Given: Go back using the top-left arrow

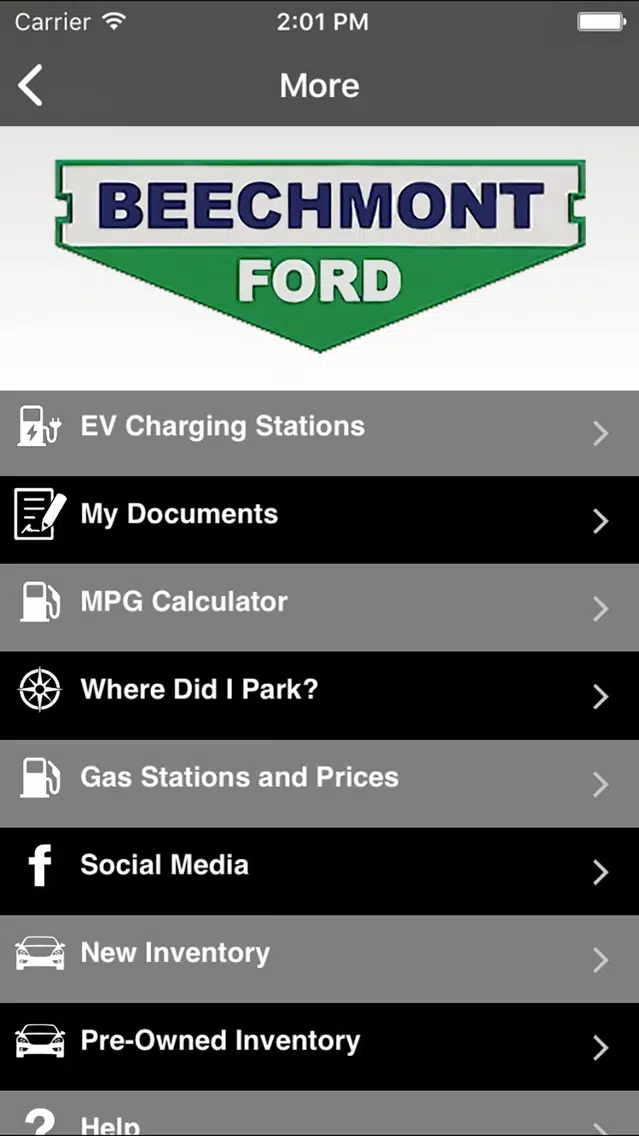Looking at the screenshot, I should [30, 85].
